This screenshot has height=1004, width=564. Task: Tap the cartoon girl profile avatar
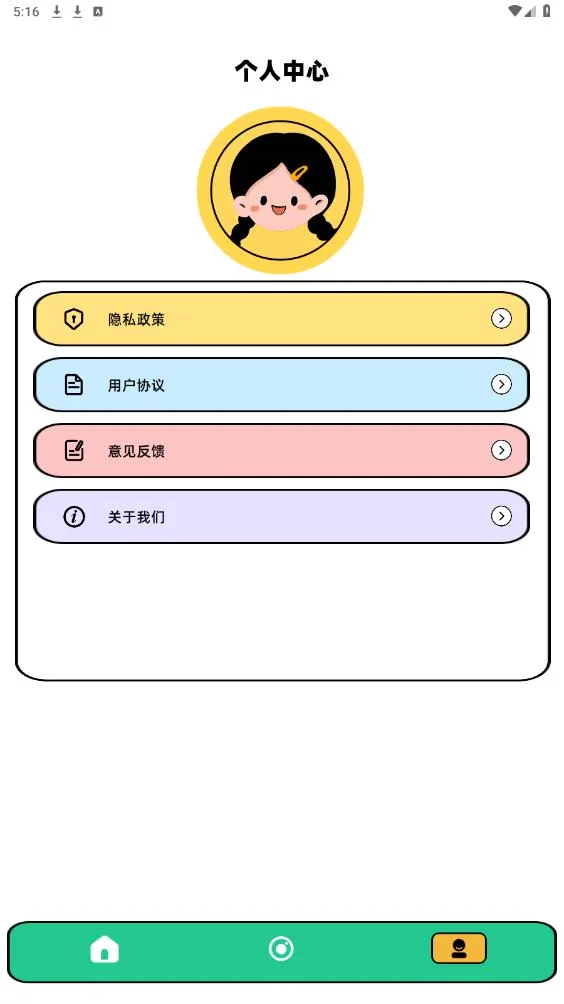coord(280,190)
